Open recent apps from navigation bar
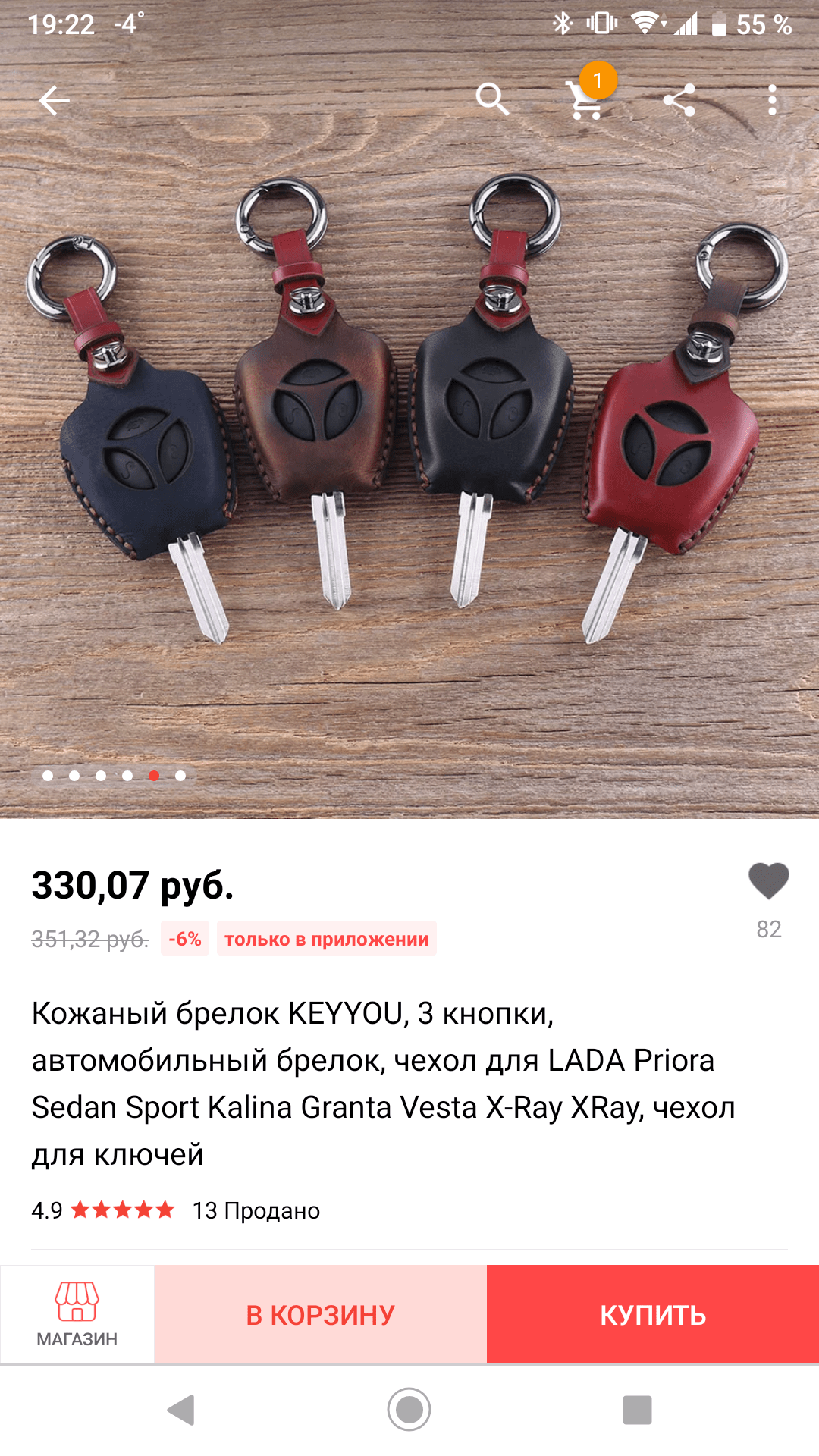 pos(637,1410)
